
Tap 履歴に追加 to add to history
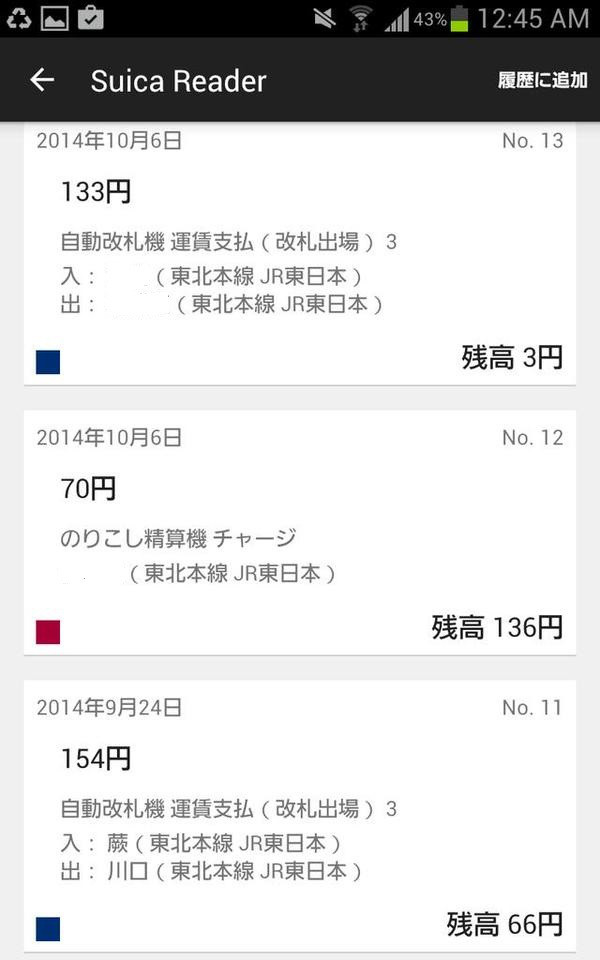tap(542, 80)
